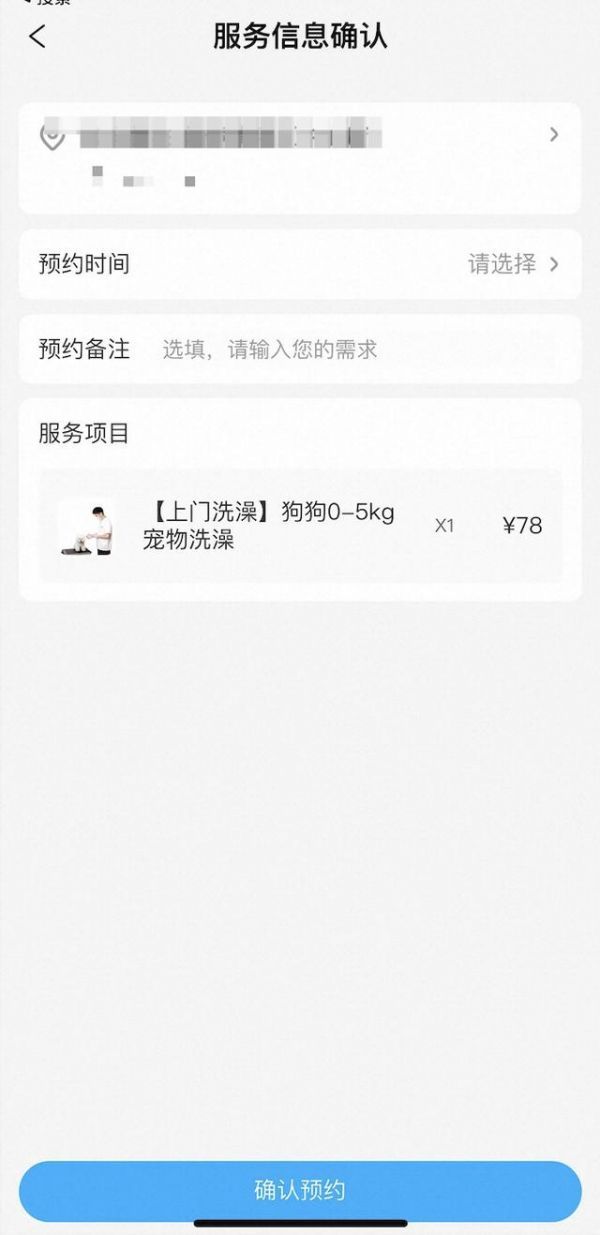Open the service address row
The image size is (600, 1235).
(300, 157)
